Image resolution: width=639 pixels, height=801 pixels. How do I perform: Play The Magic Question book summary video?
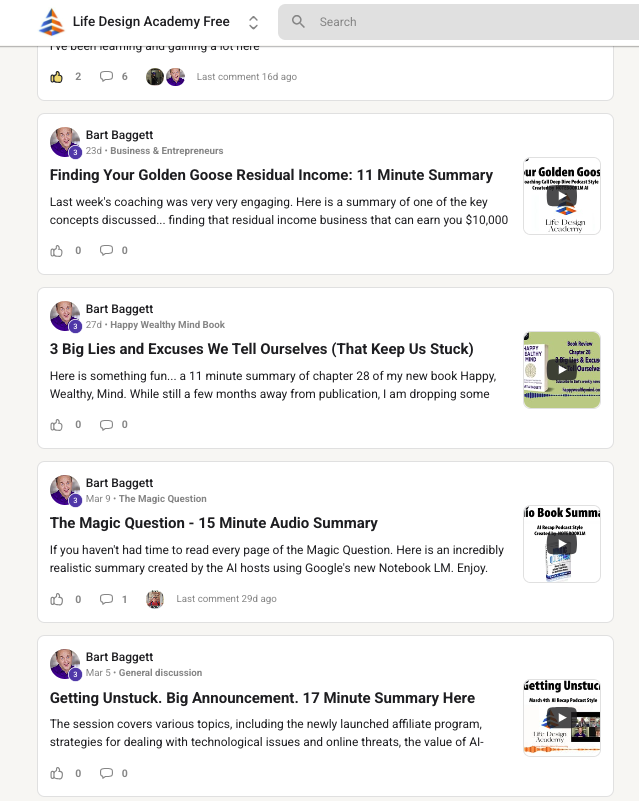tap(562, 544)
